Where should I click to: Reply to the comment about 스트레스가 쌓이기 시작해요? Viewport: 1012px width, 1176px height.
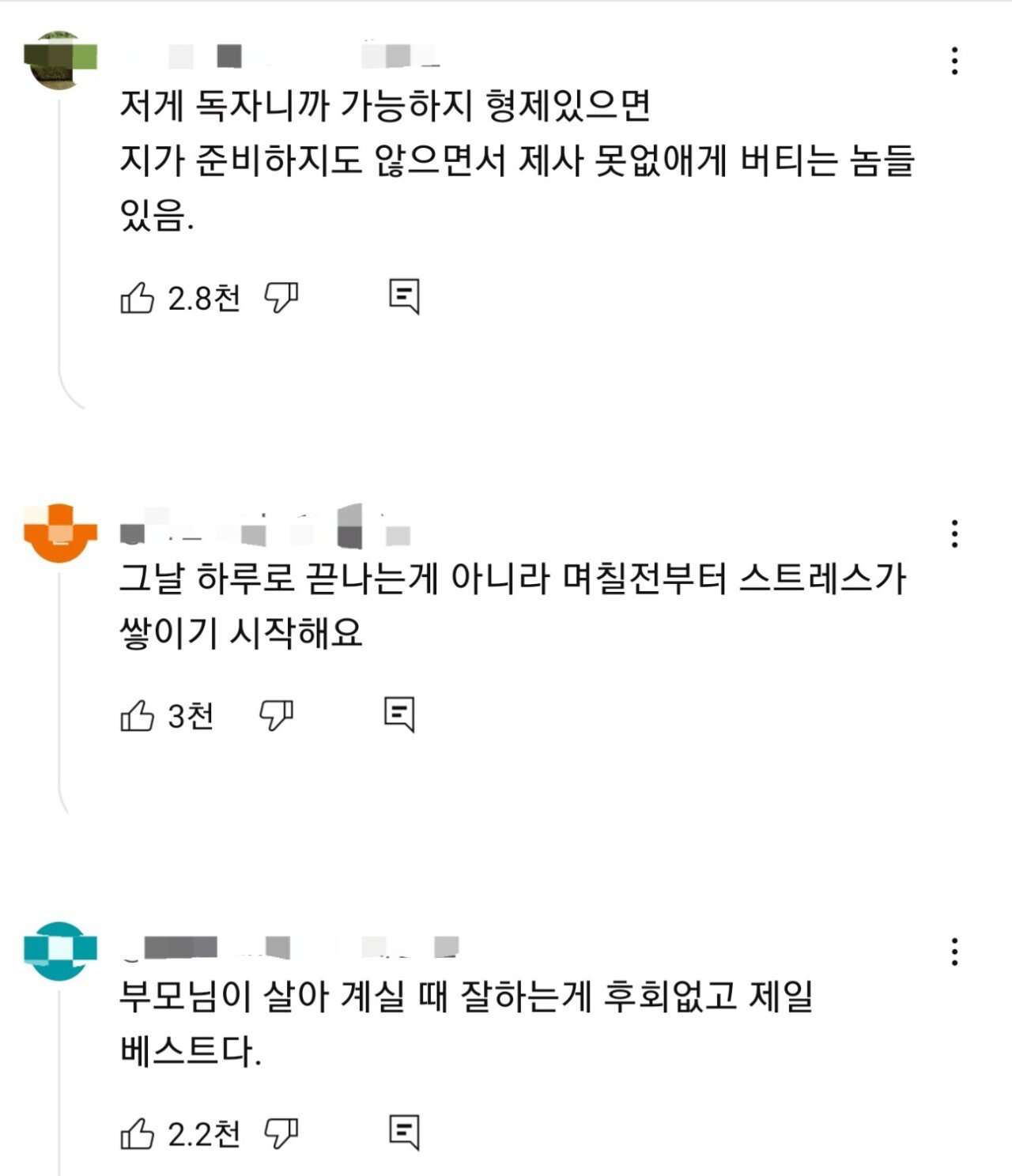399,714
